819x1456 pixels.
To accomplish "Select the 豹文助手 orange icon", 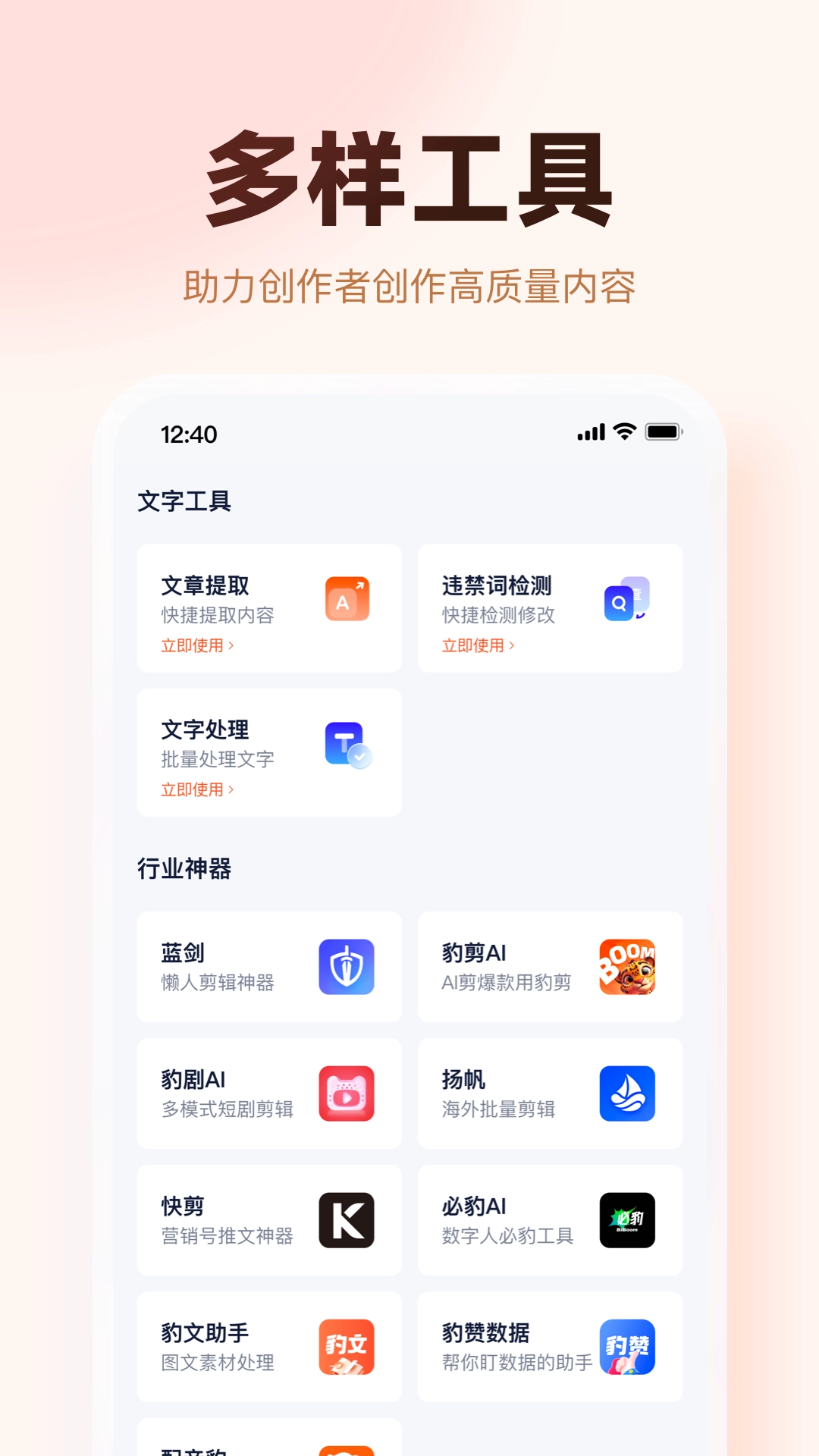I will click(x=347, y=1346).
